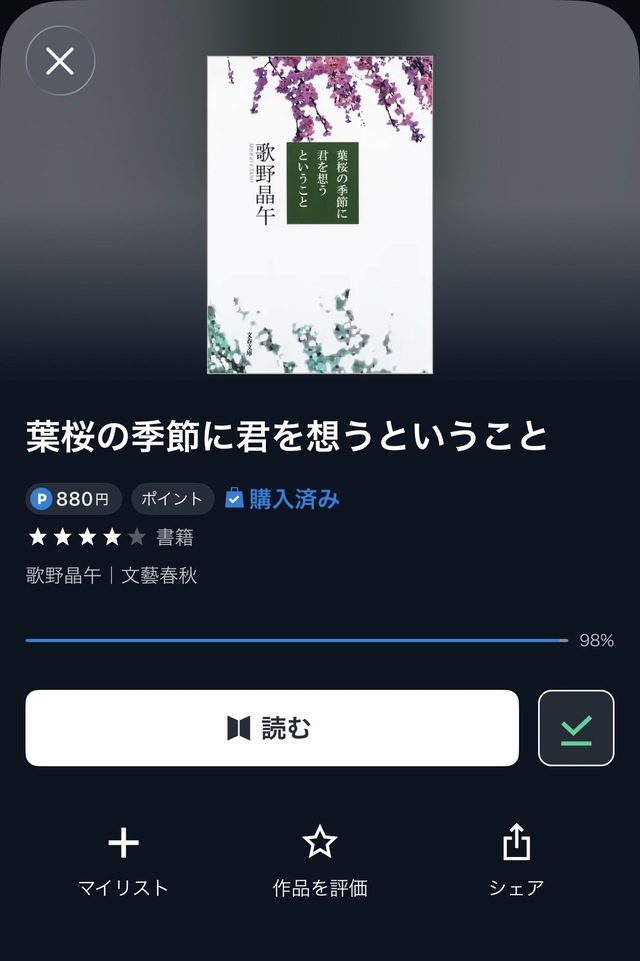Add this book to マイリスト
This screenshot has height=961, width=640.
tap(123, 859)
